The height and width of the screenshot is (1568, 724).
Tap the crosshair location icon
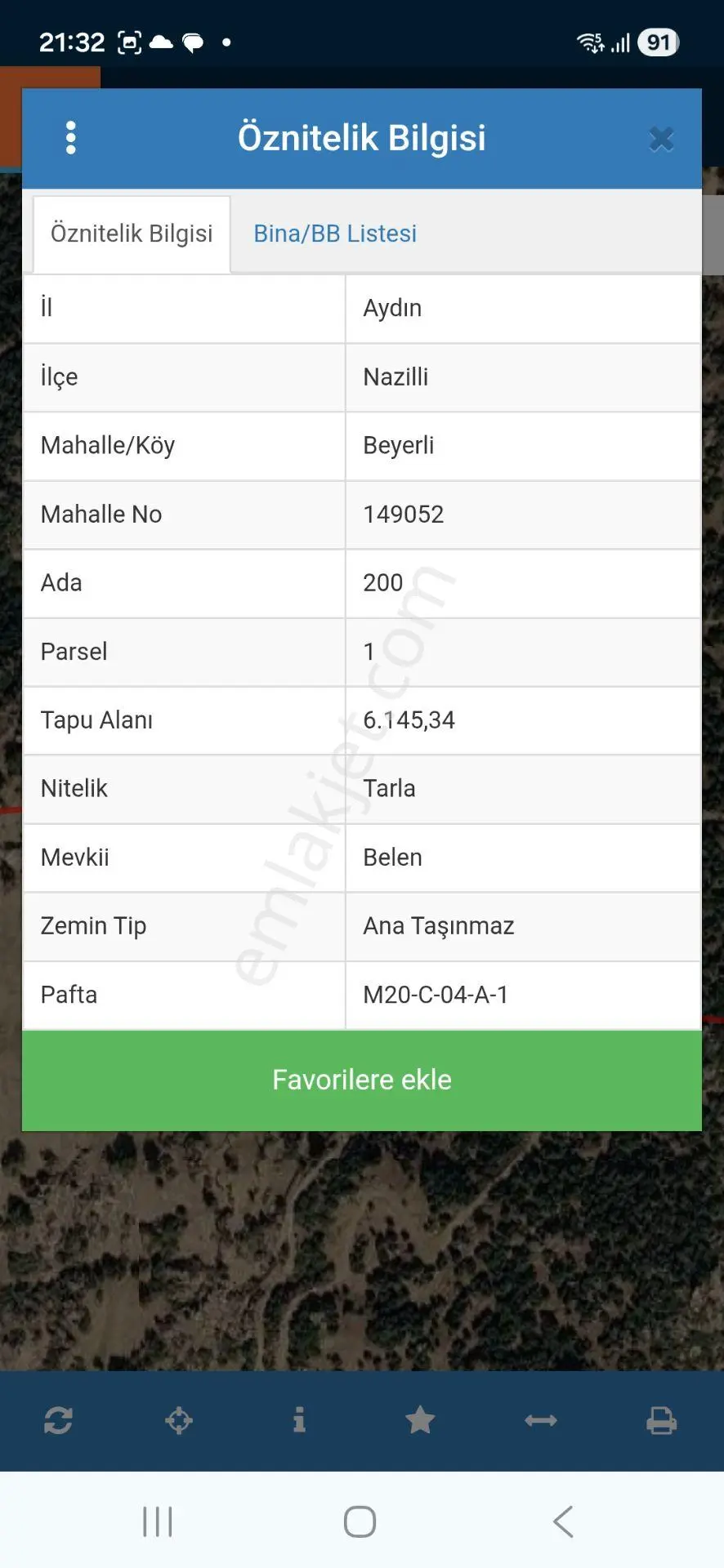coord(179,1420)
